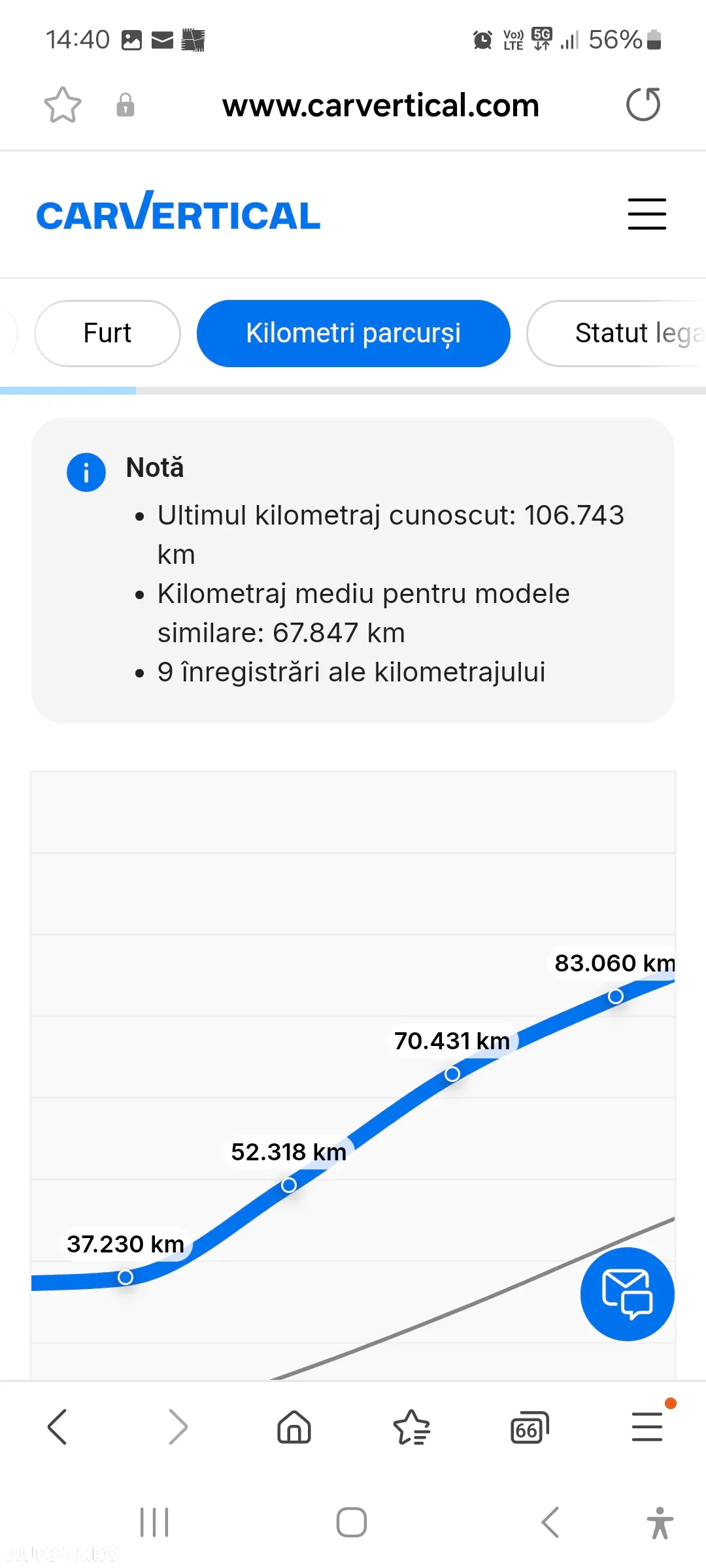The height and width of the screenshot is (1568, 706).
Task: Open the browser tools menu
Action: coord(647,1426)
